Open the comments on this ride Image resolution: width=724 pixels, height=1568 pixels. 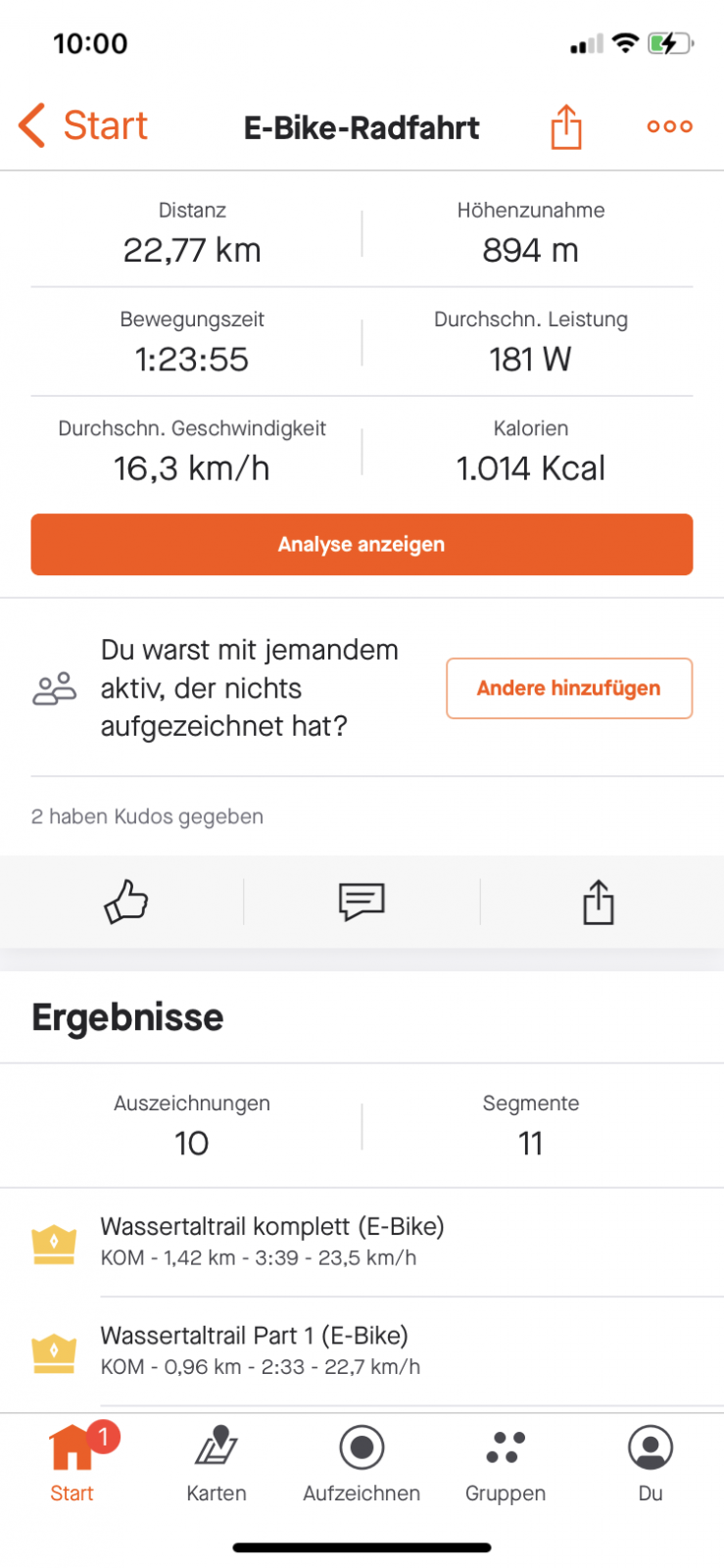coord(362,902)
